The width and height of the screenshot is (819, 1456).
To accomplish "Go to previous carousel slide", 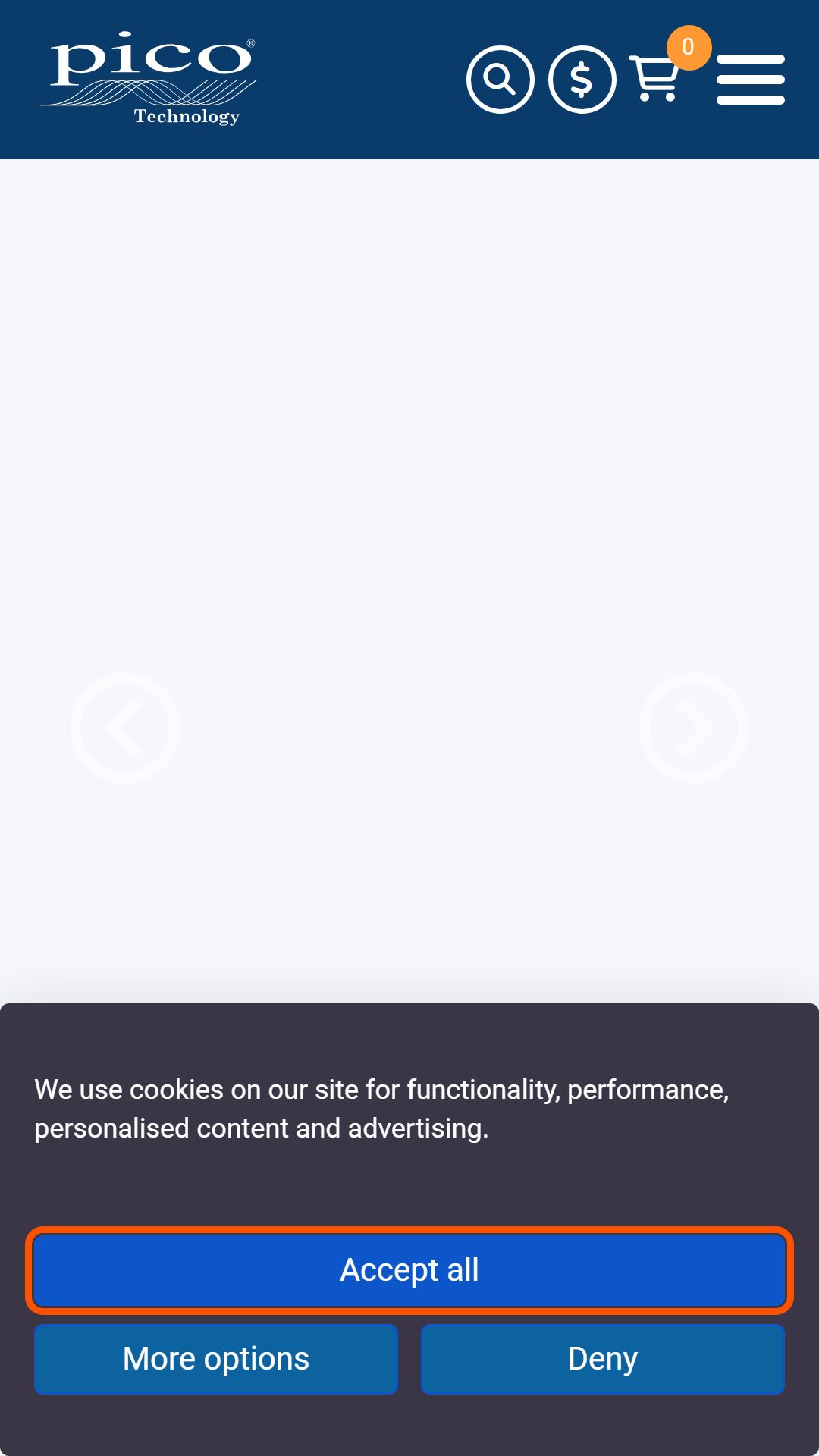I will click(125, 728).
